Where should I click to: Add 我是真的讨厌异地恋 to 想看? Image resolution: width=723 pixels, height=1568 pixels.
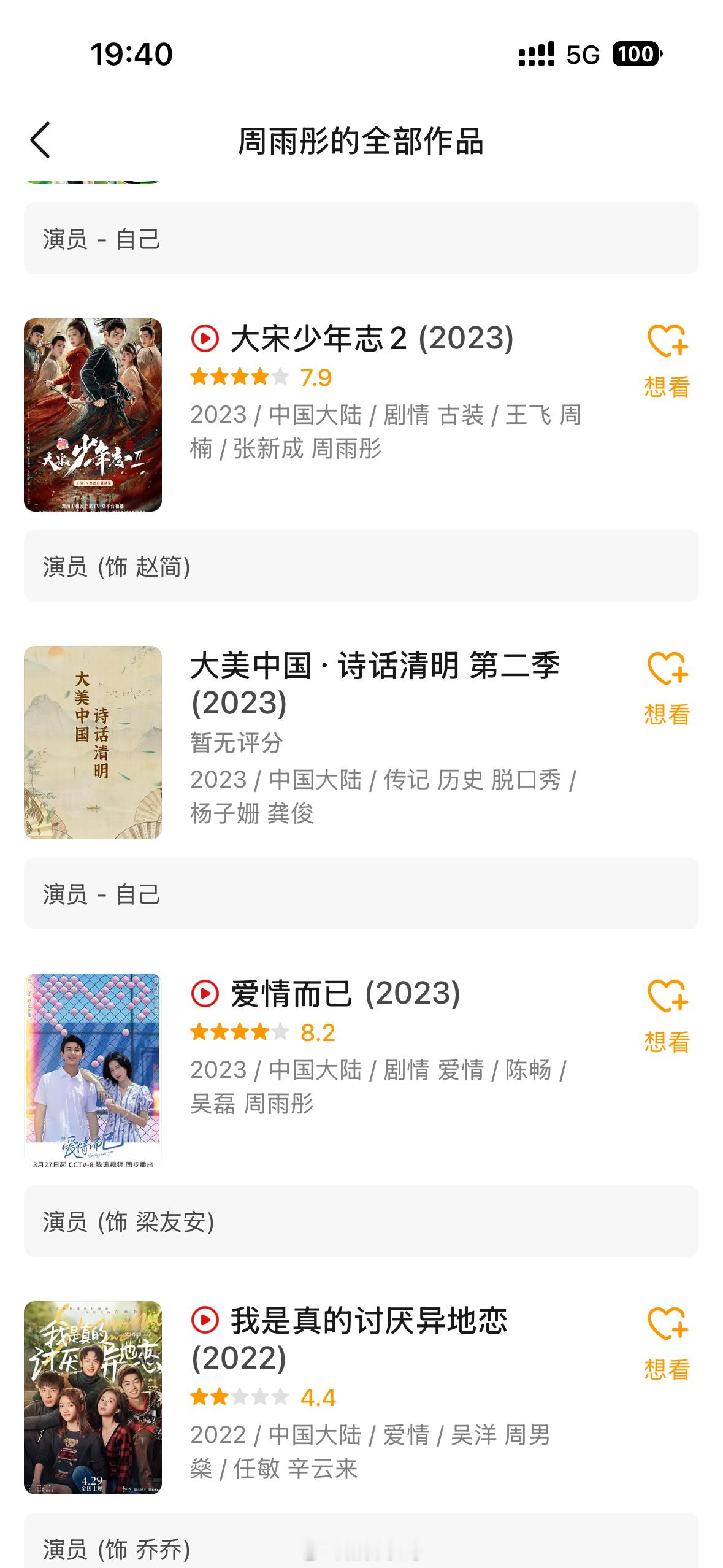[x=667, y=1343]
